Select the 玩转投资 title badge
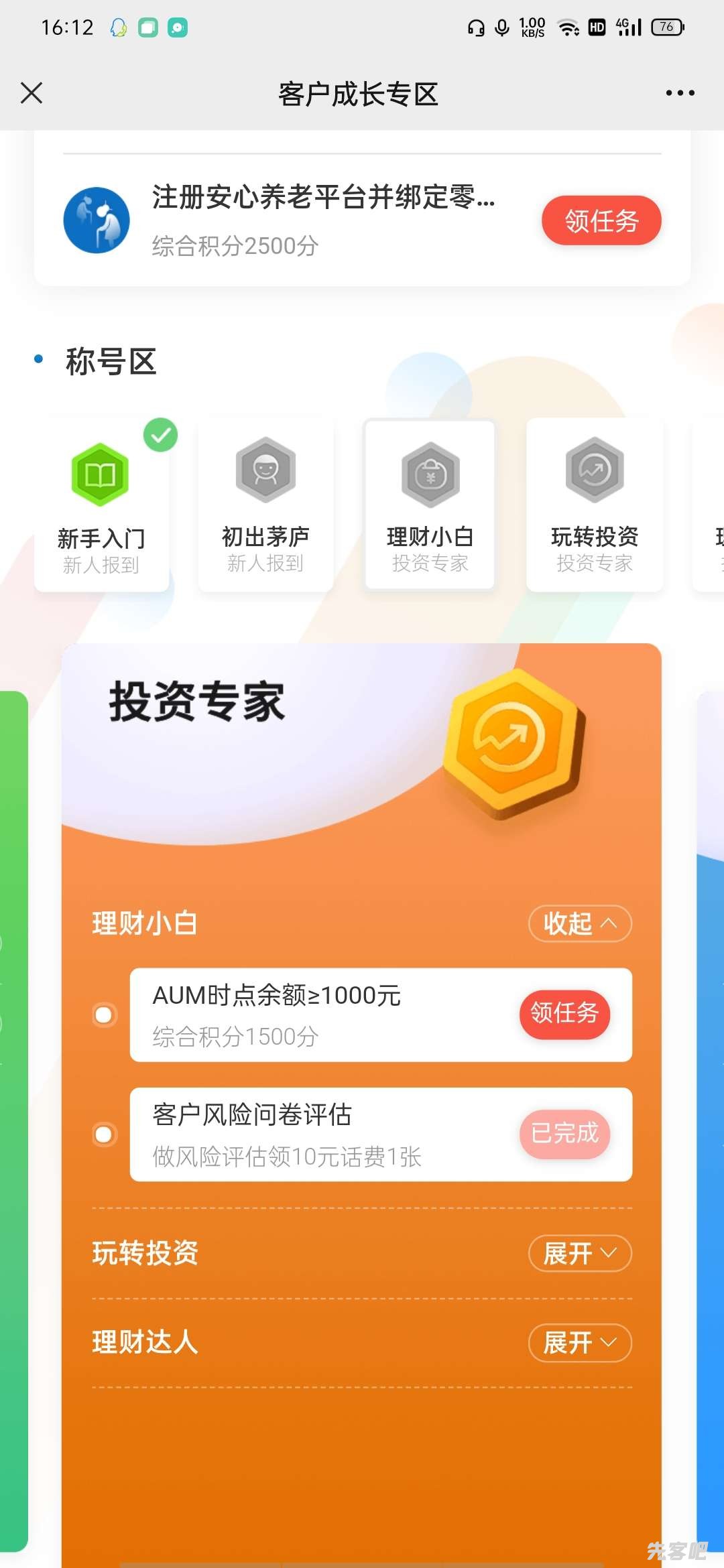This screenshot has width=724, height=1568. (594, 505)
